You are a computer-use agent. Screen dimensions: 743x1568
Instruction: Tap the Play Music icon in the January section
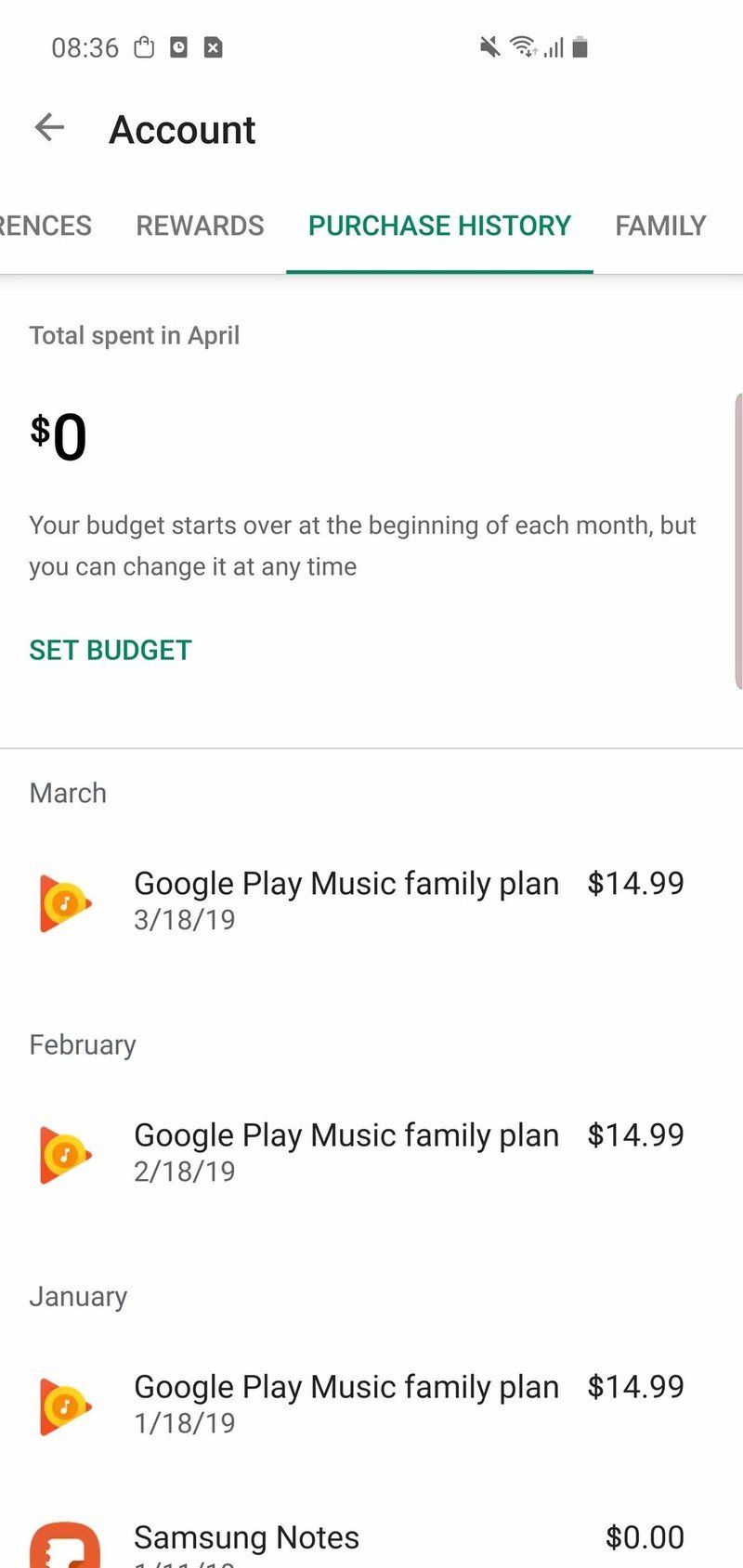pos(63,1406)
